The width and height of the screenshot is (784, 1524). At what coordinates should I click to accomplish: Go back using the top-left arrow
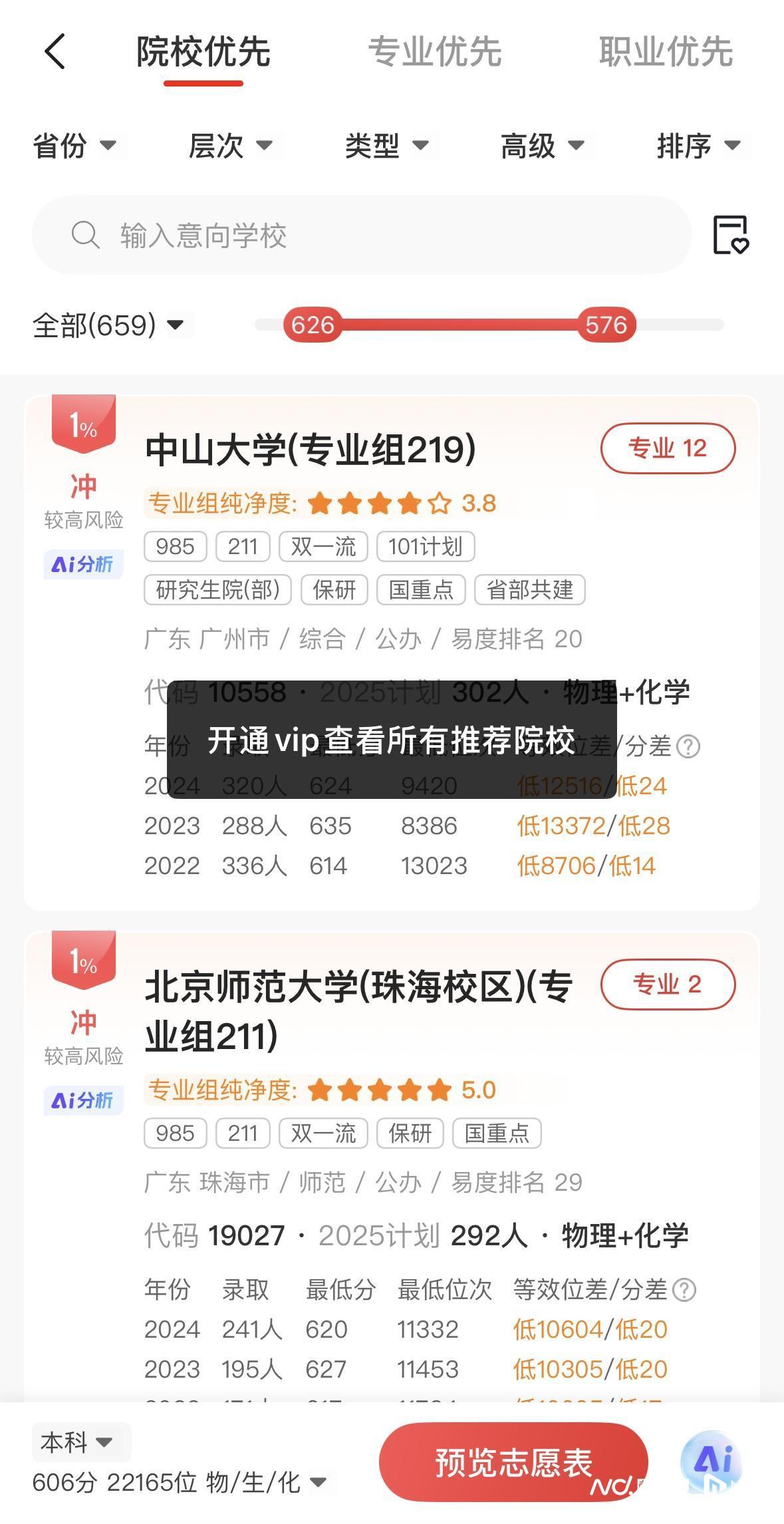55,52
